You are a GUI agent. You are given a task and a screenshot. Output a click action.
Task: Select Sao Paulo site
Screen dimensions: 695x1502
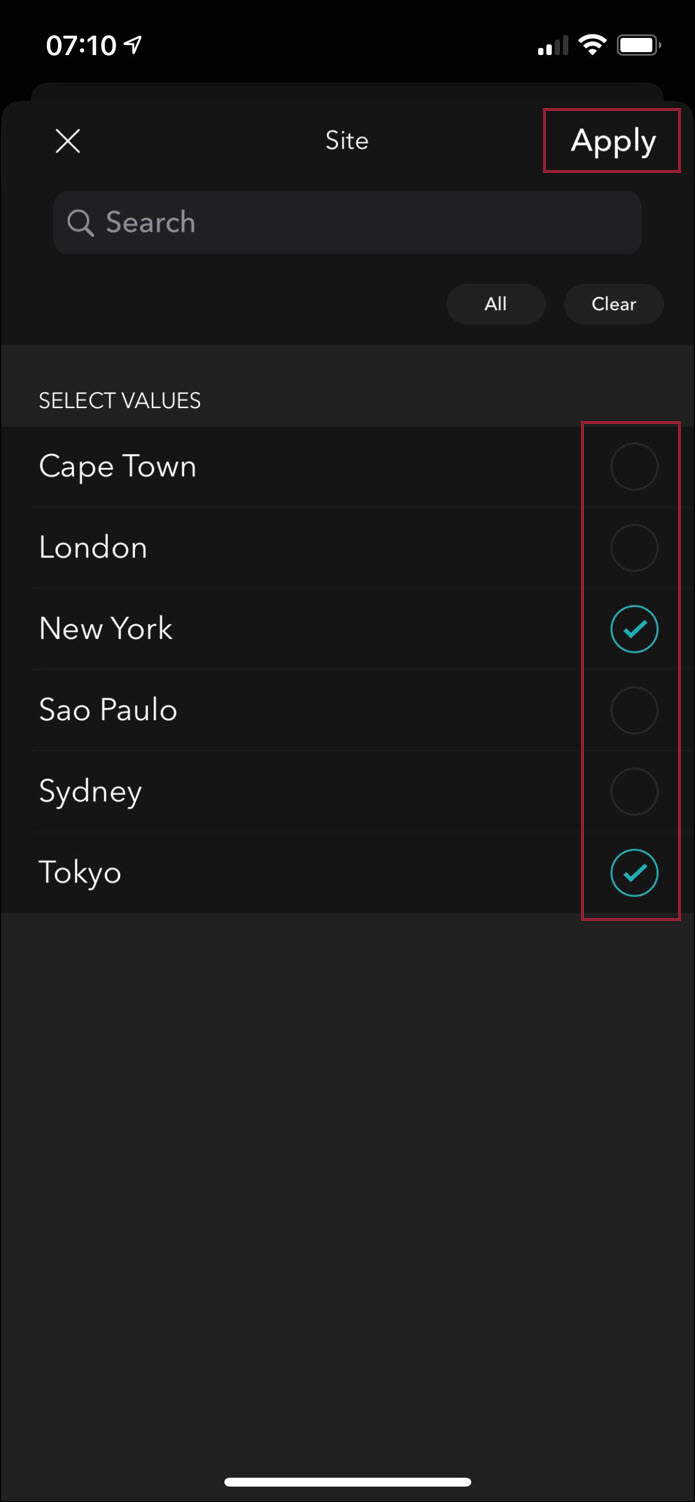634,710
